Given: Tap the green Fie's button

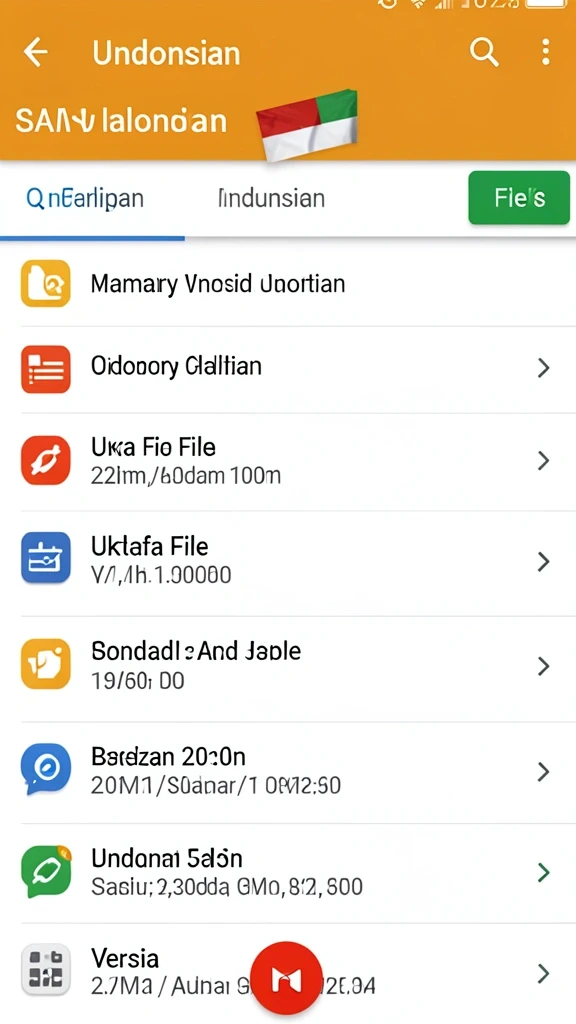Looking at the screenshot, I should coord(519,197).
